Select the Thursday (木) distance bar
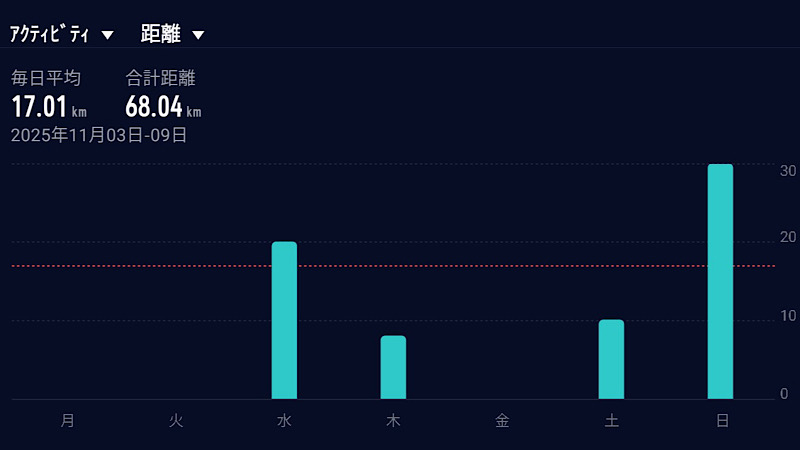The width and height of the screenshot is (800, 450). coord(393,367)
